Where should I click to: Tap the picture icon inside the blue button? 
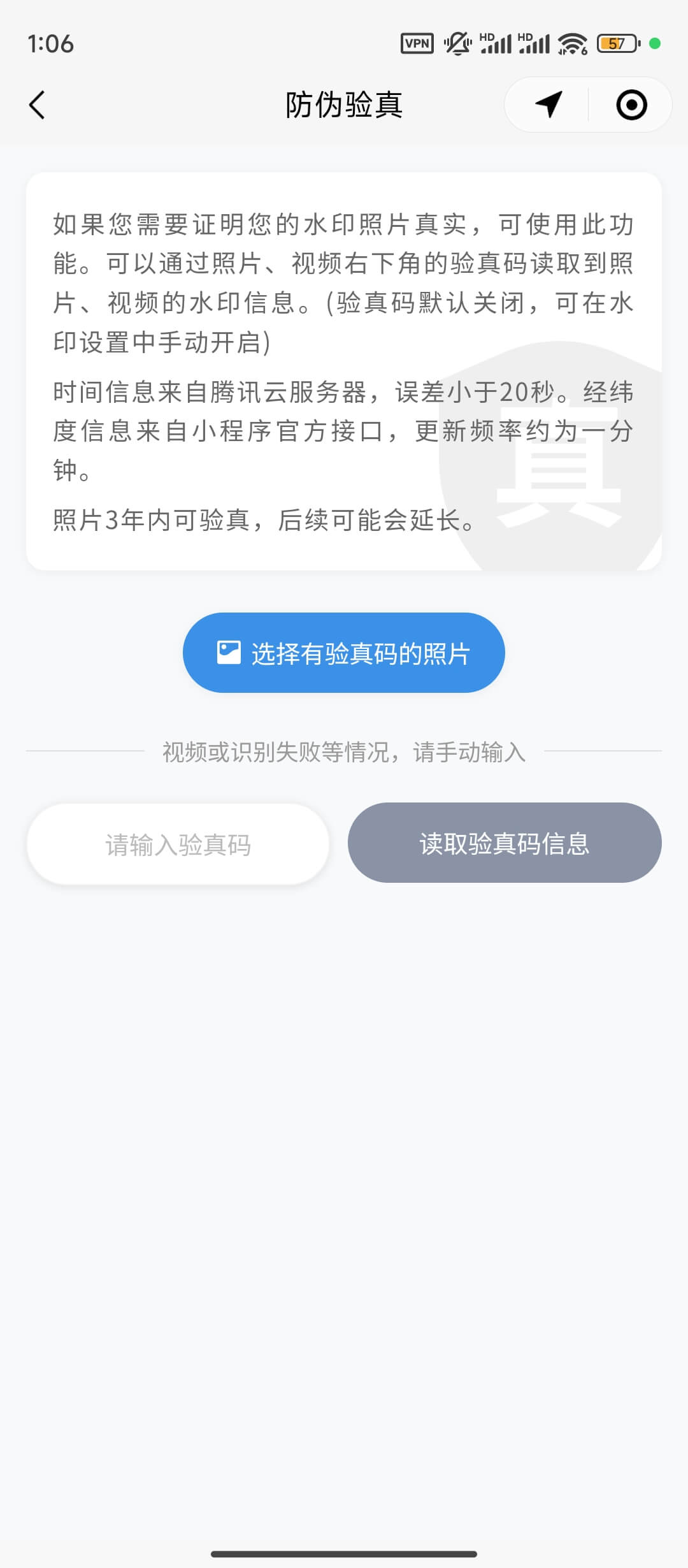[229, 651]
